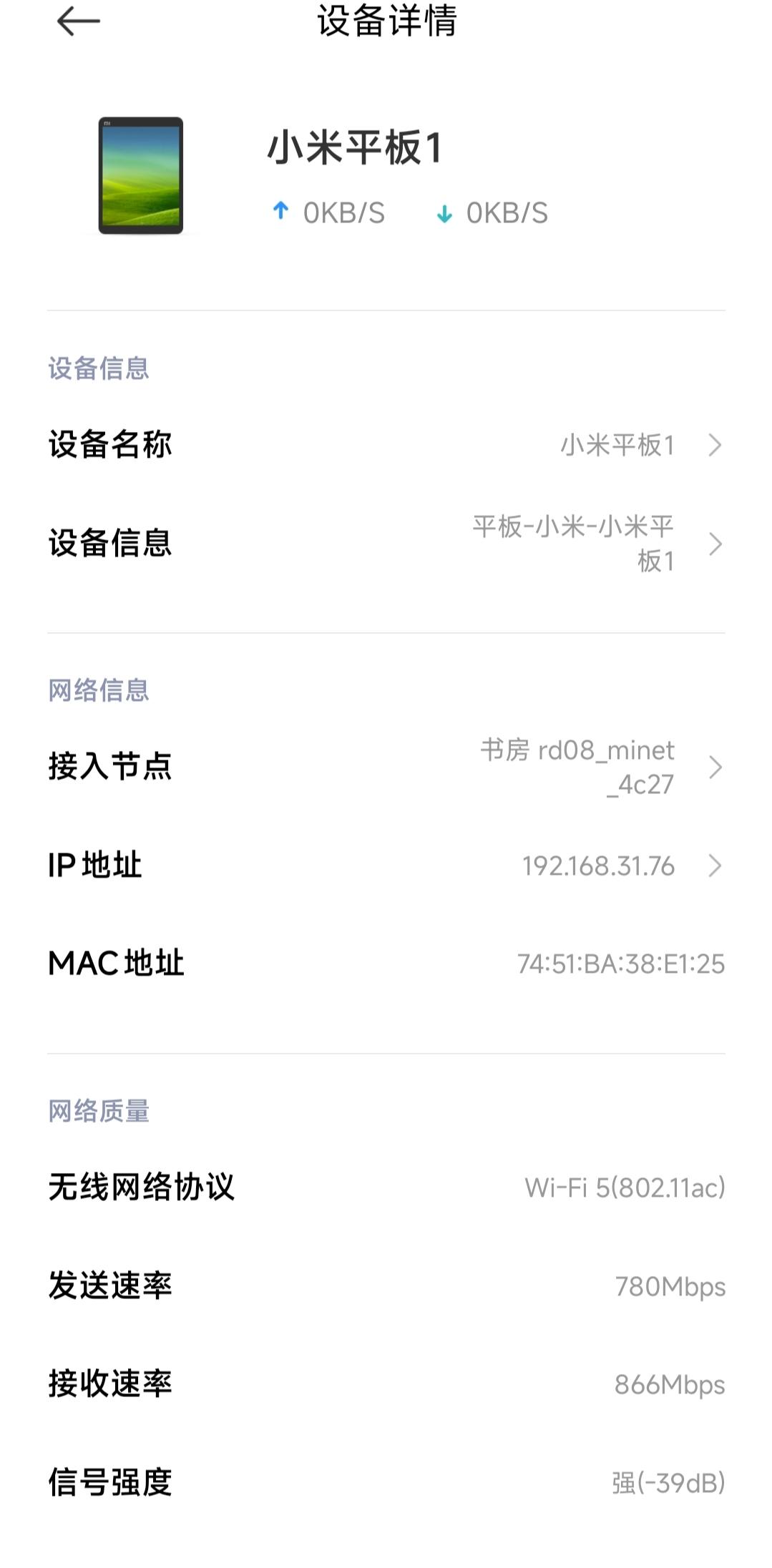Open the IP 地址 row

tap(386, 866)
